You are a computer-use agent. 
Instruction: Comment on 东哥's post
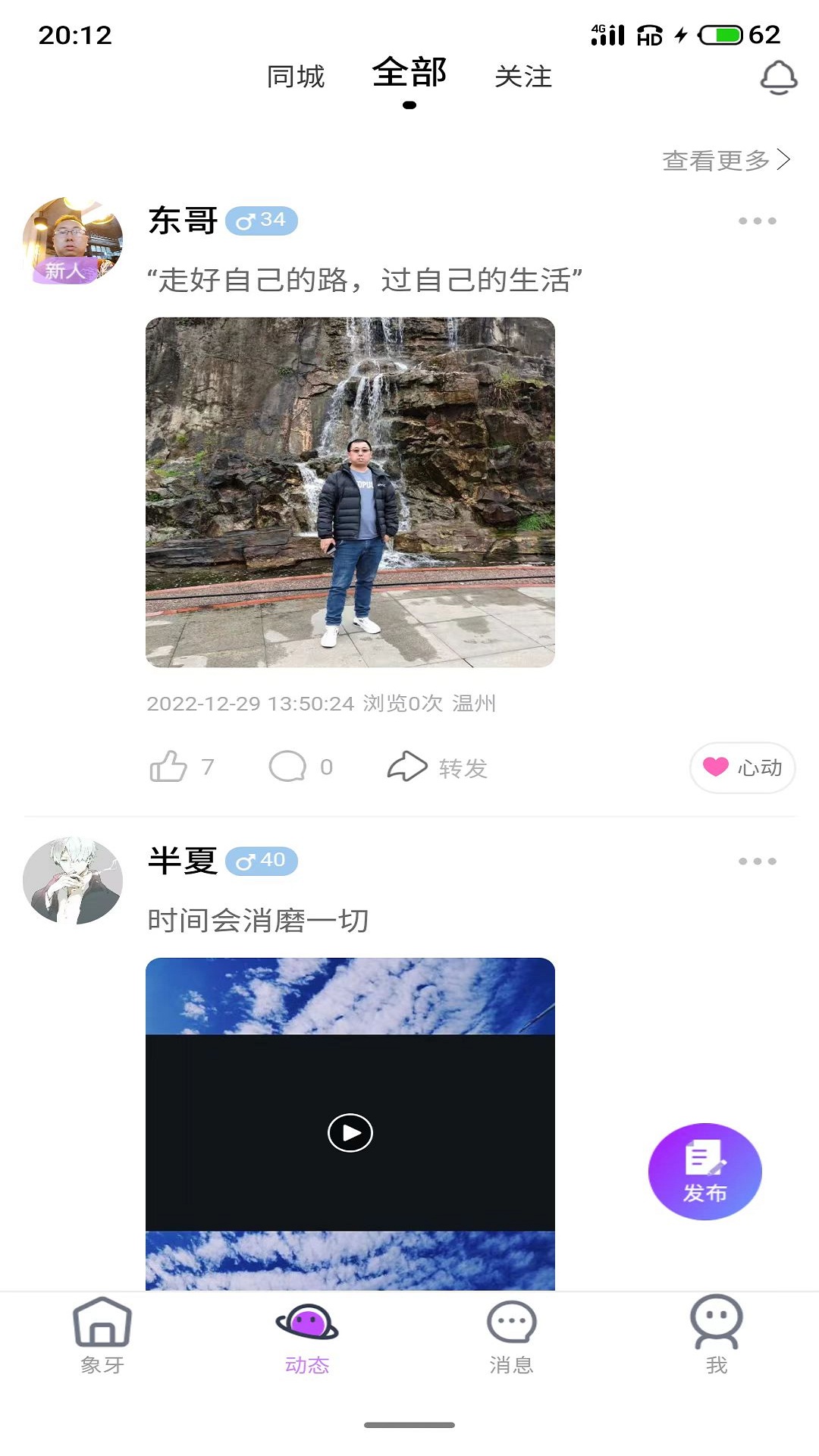click(x=288, y=767)
